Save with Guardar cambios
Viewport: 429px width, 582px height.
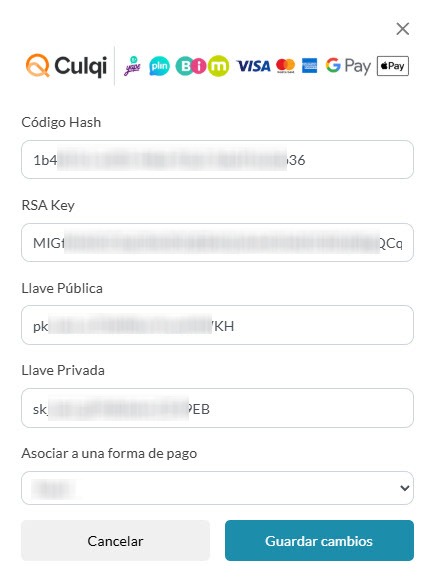319,541
